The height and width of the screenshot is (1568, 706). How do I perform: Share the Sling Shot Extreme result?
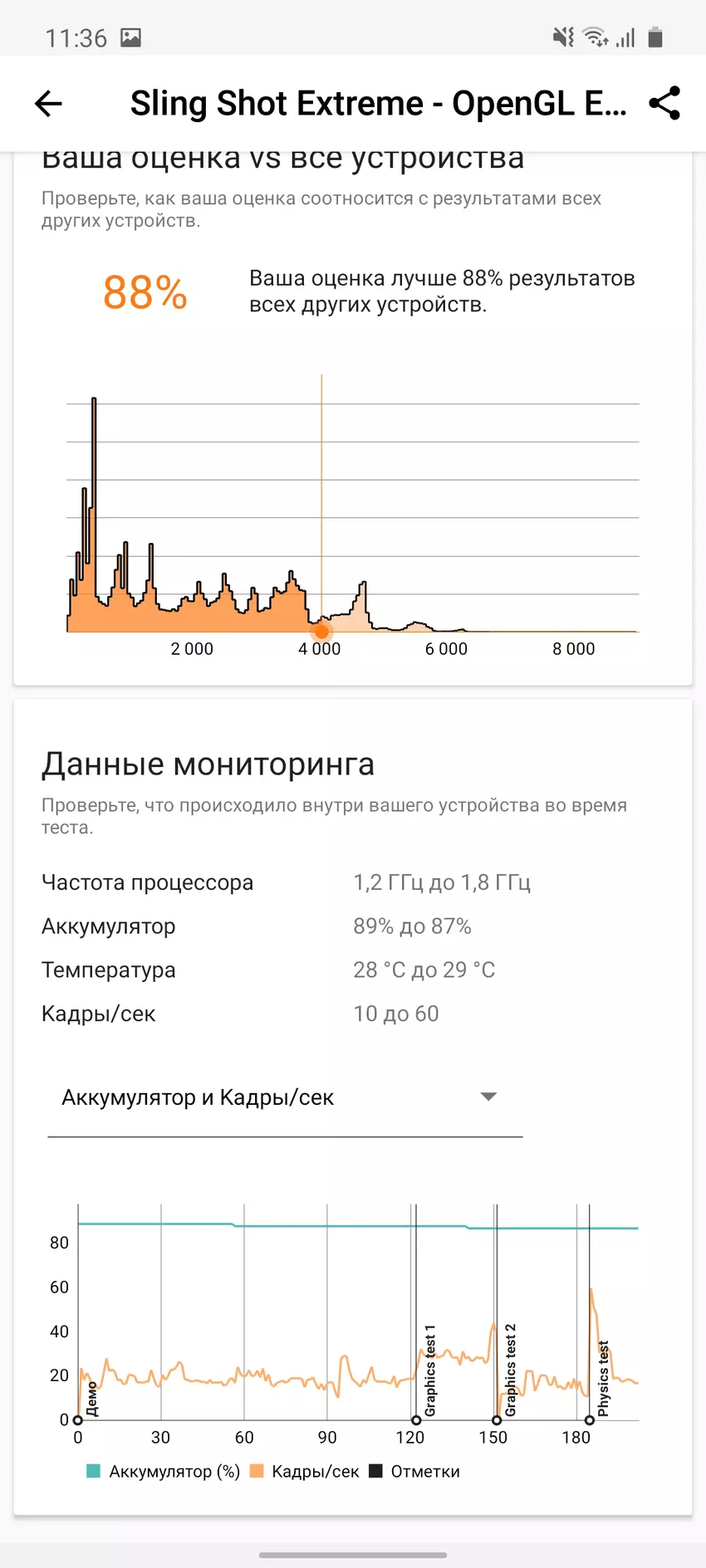click(x=664, y=104)
